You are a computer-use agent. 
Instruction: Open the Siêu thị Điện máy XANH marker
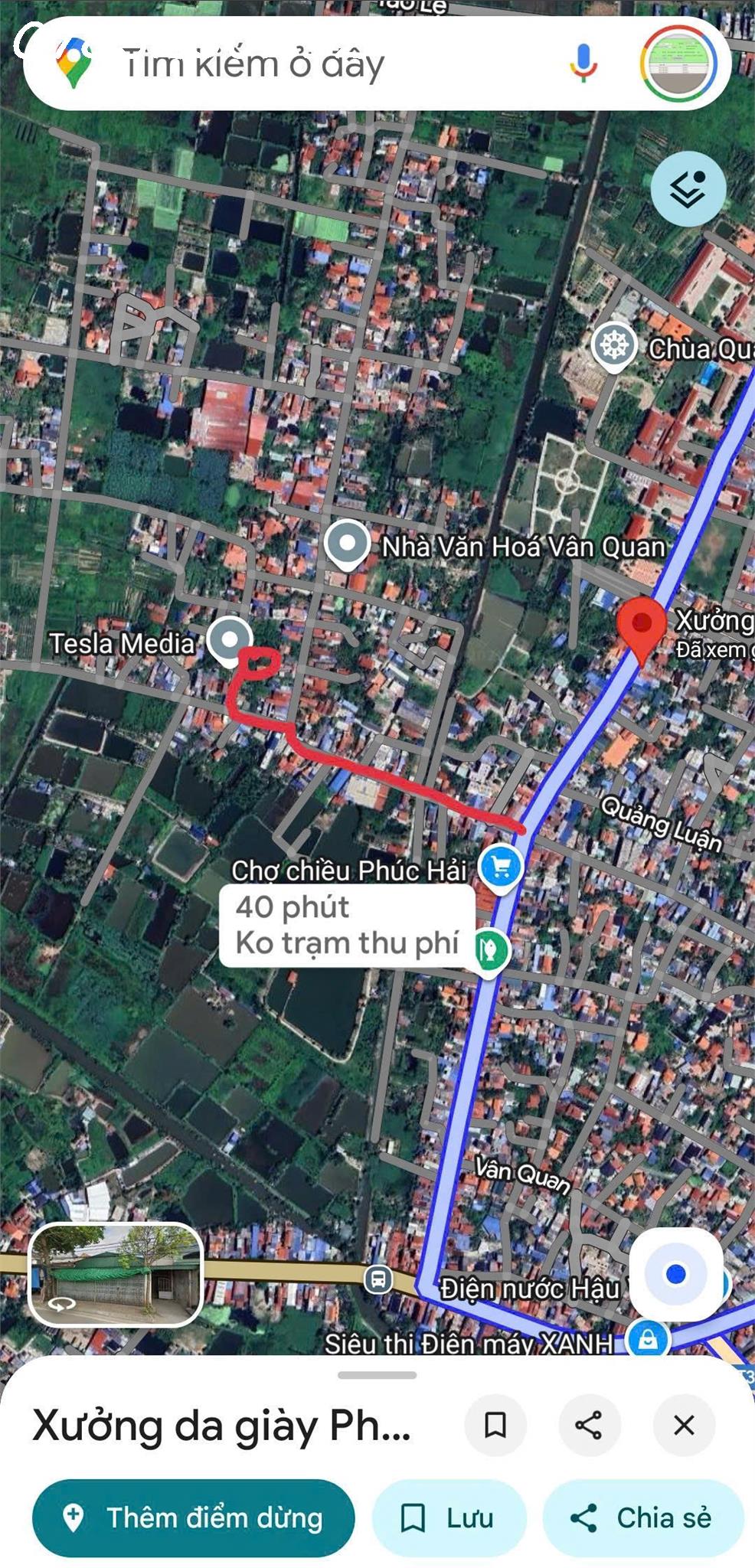pyautogui.click(x=648, y=1340)
